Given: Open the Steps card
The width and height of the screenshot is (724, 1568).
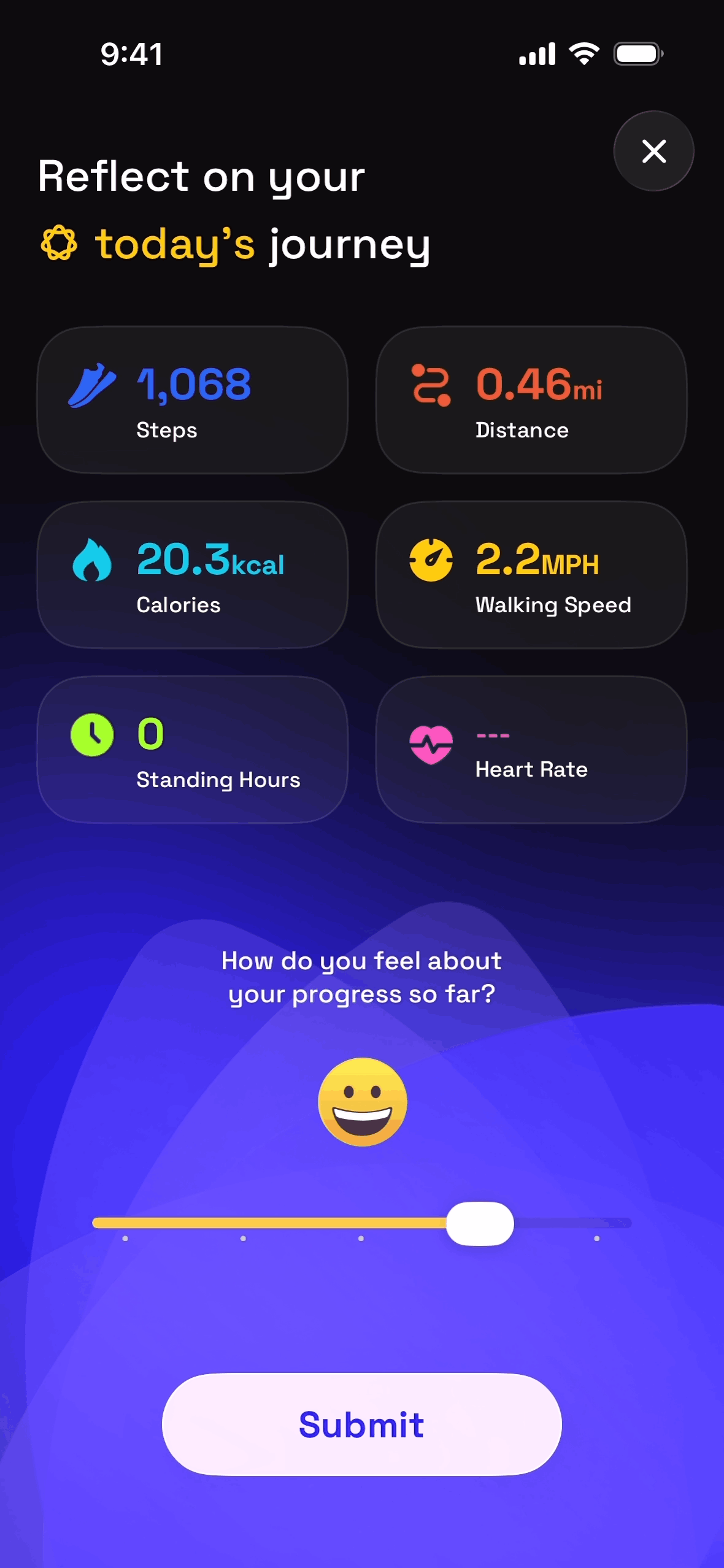Looking at the screenshot, I should click(x=193, y=400).
